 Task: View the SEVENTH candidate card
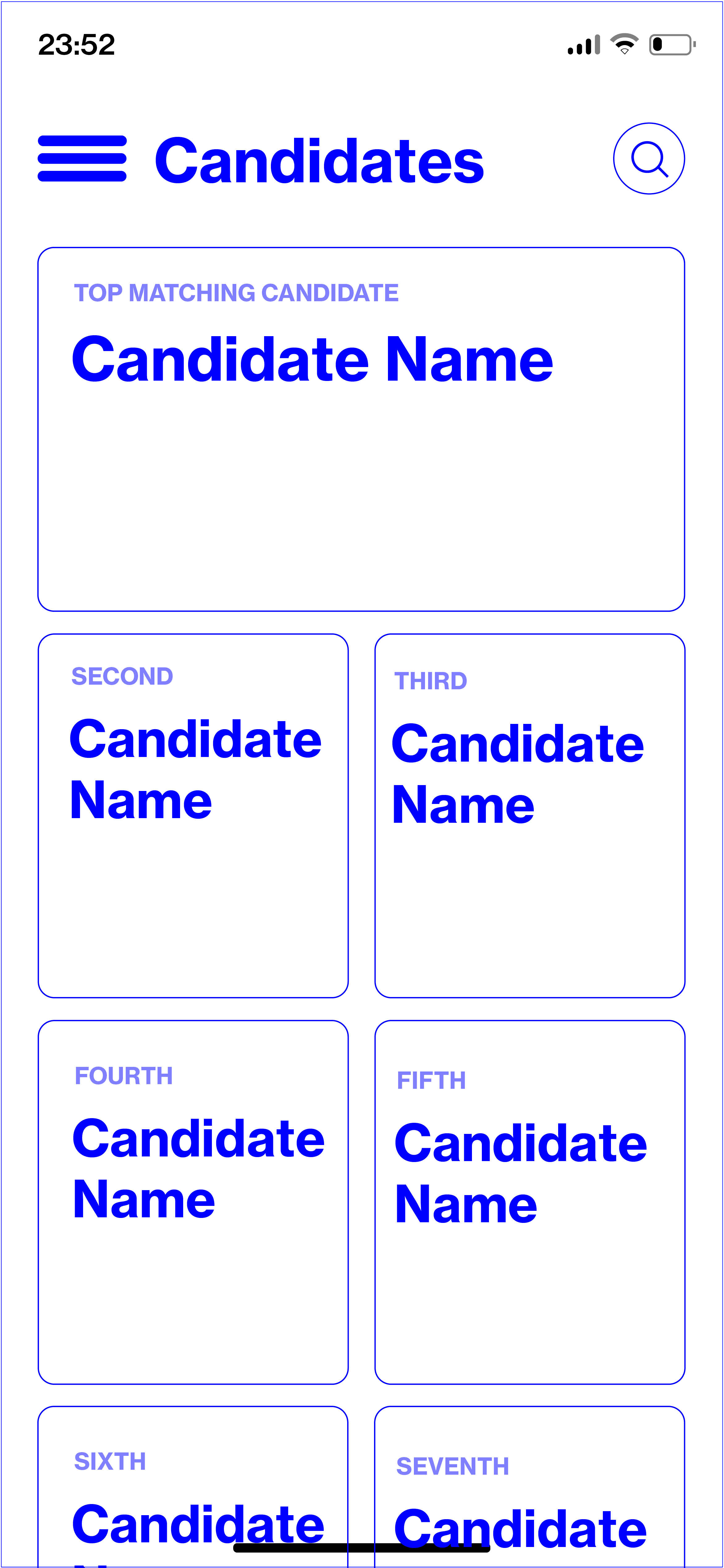pos(530,1486)
